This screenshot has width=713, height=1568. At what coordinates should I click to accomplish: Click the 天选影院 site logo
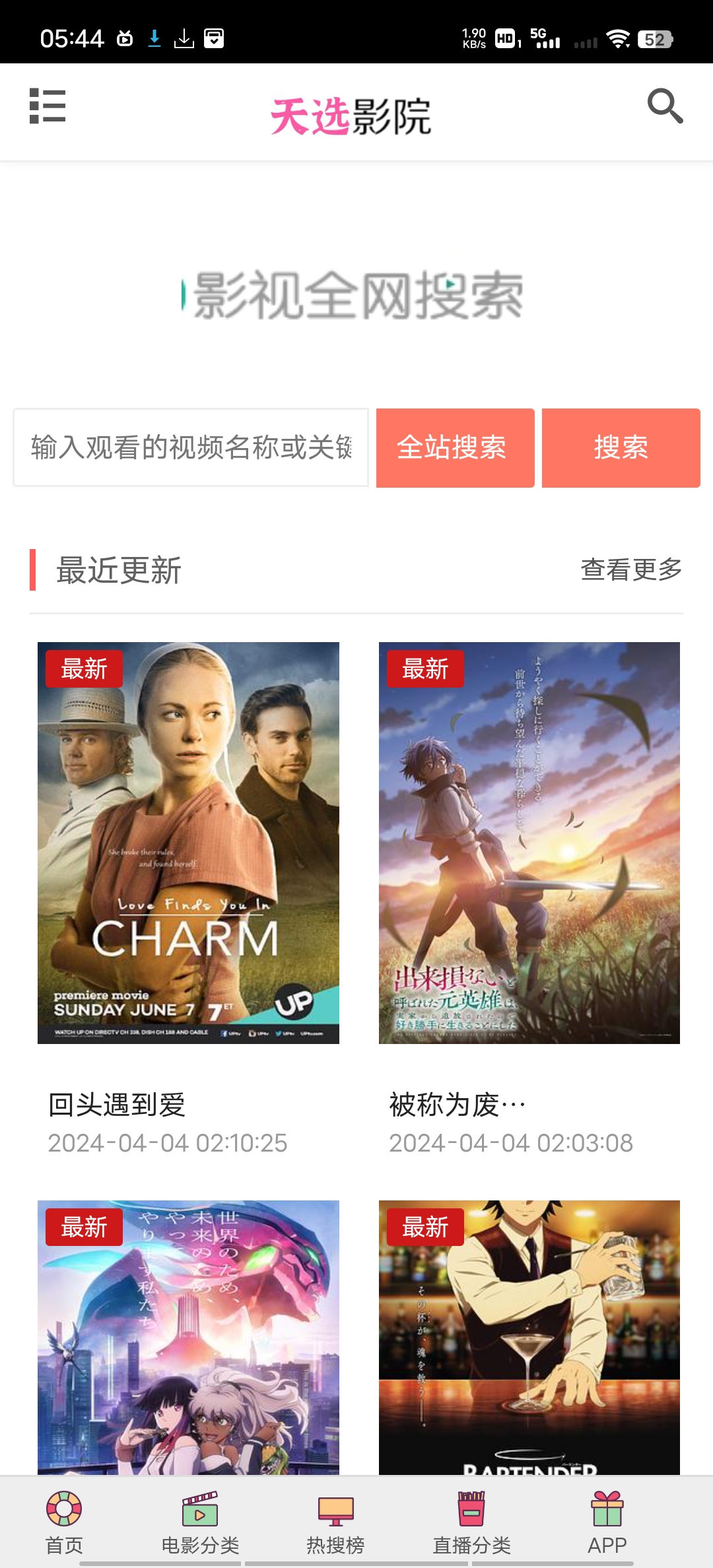pyautogui.click(x=353, y=112)
